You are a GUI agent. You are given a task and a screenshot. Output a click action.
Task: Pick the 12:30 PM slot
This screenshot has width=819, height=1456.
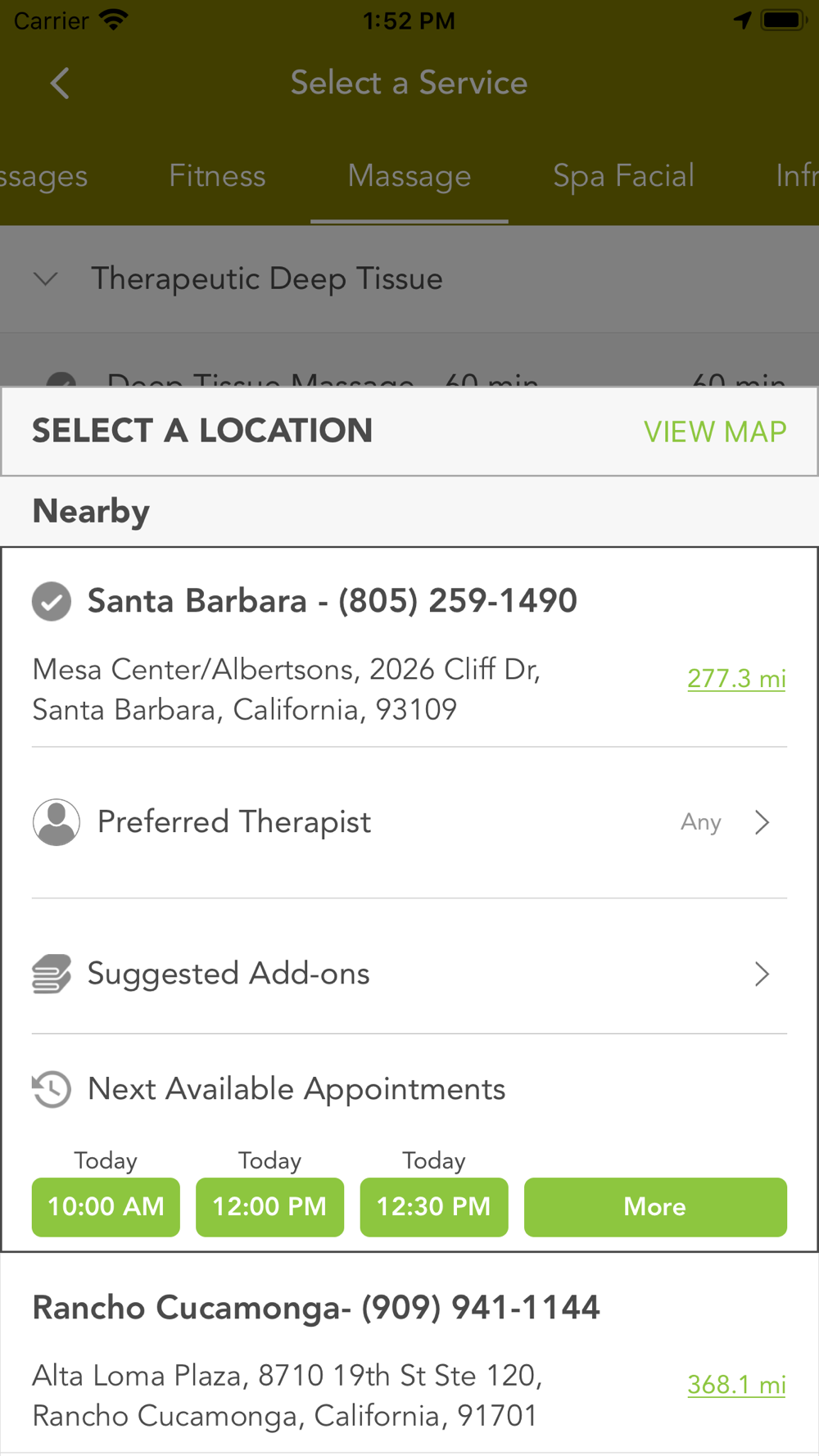coord(434,1207)
